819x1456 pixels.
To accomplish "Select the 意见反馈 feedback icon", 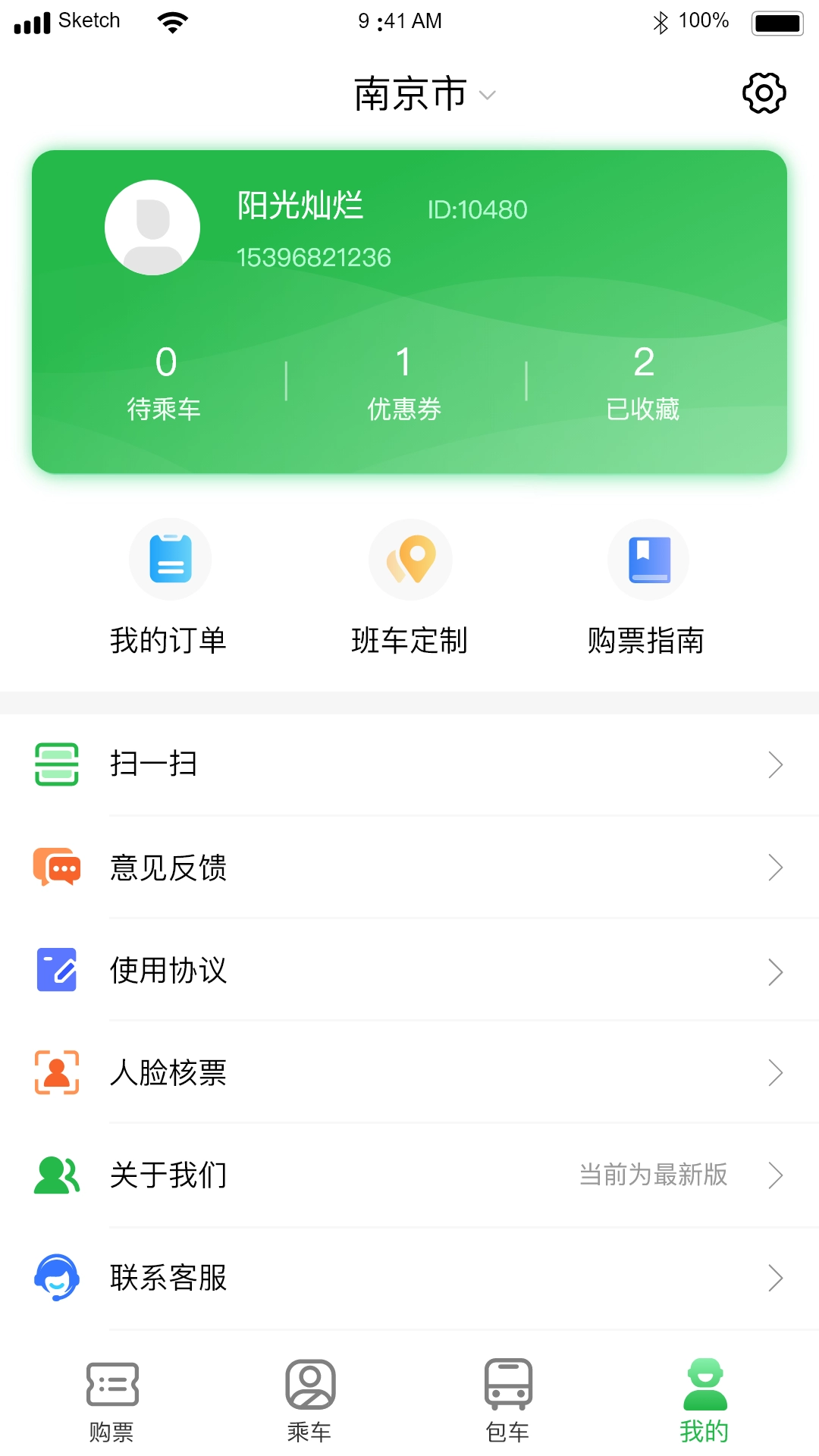I will 56,867.
